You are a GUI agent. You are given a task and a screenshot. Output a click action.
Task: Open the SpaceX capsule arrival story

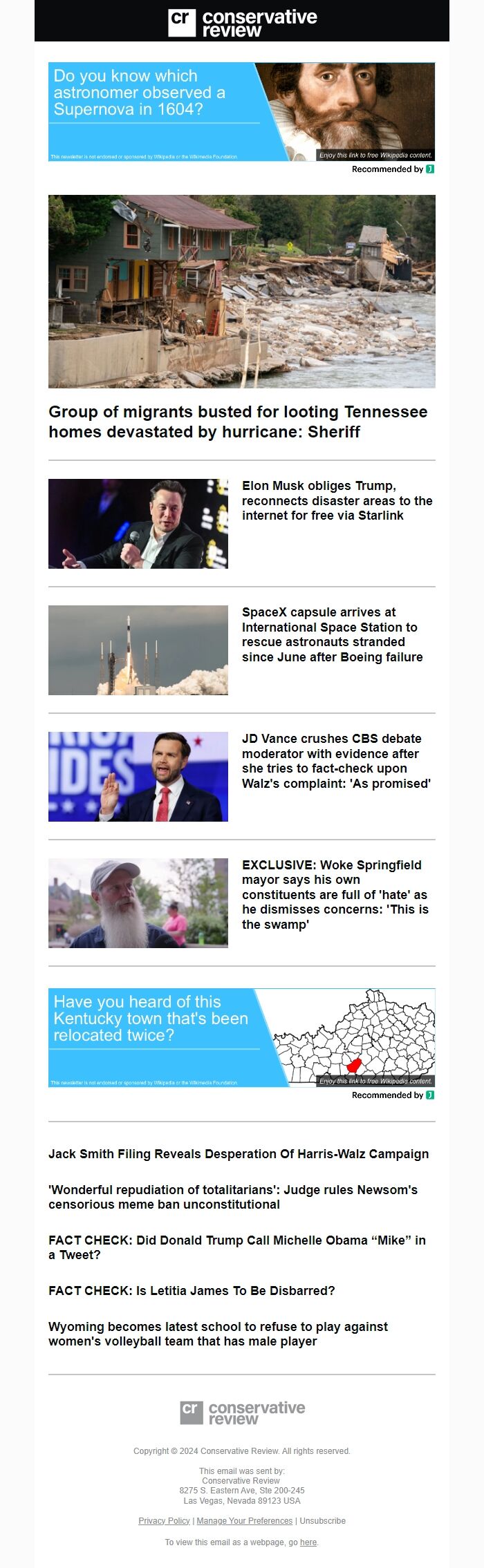332,634
